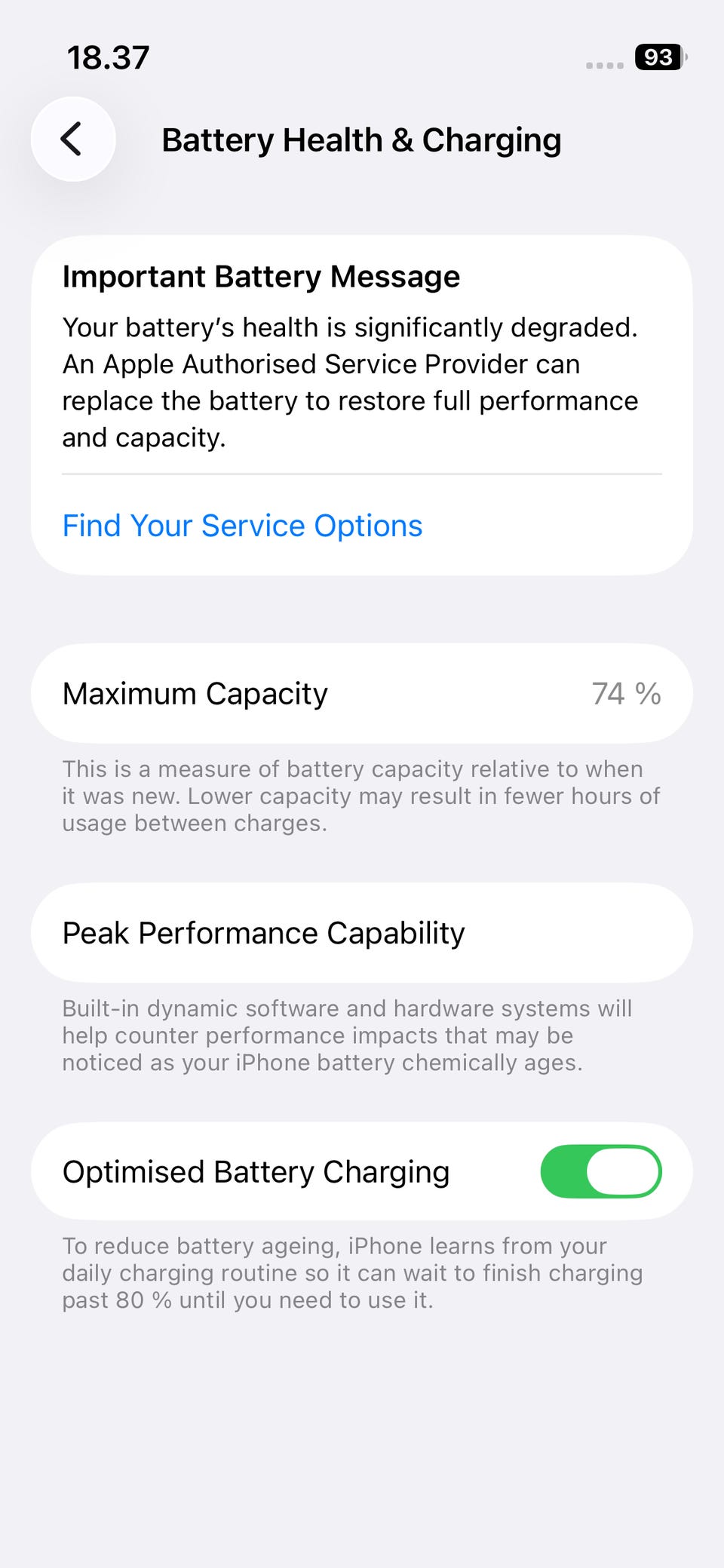This screenshot has height=1568, width=724.
Task: Disable Optimised Battery Charging switch
Action: [600, 1171]
